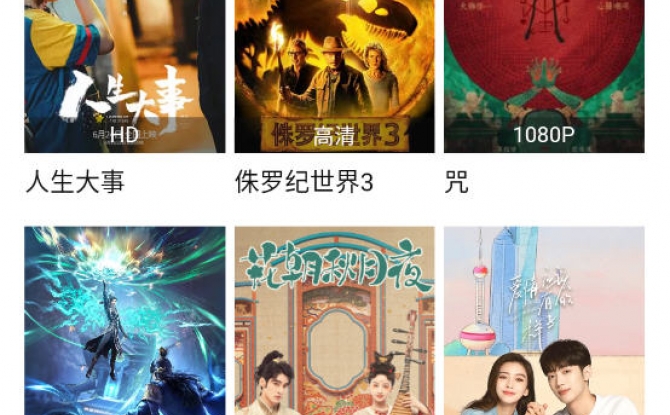
Task: Select the period drama poster with lute
Action: coord(334,320)
